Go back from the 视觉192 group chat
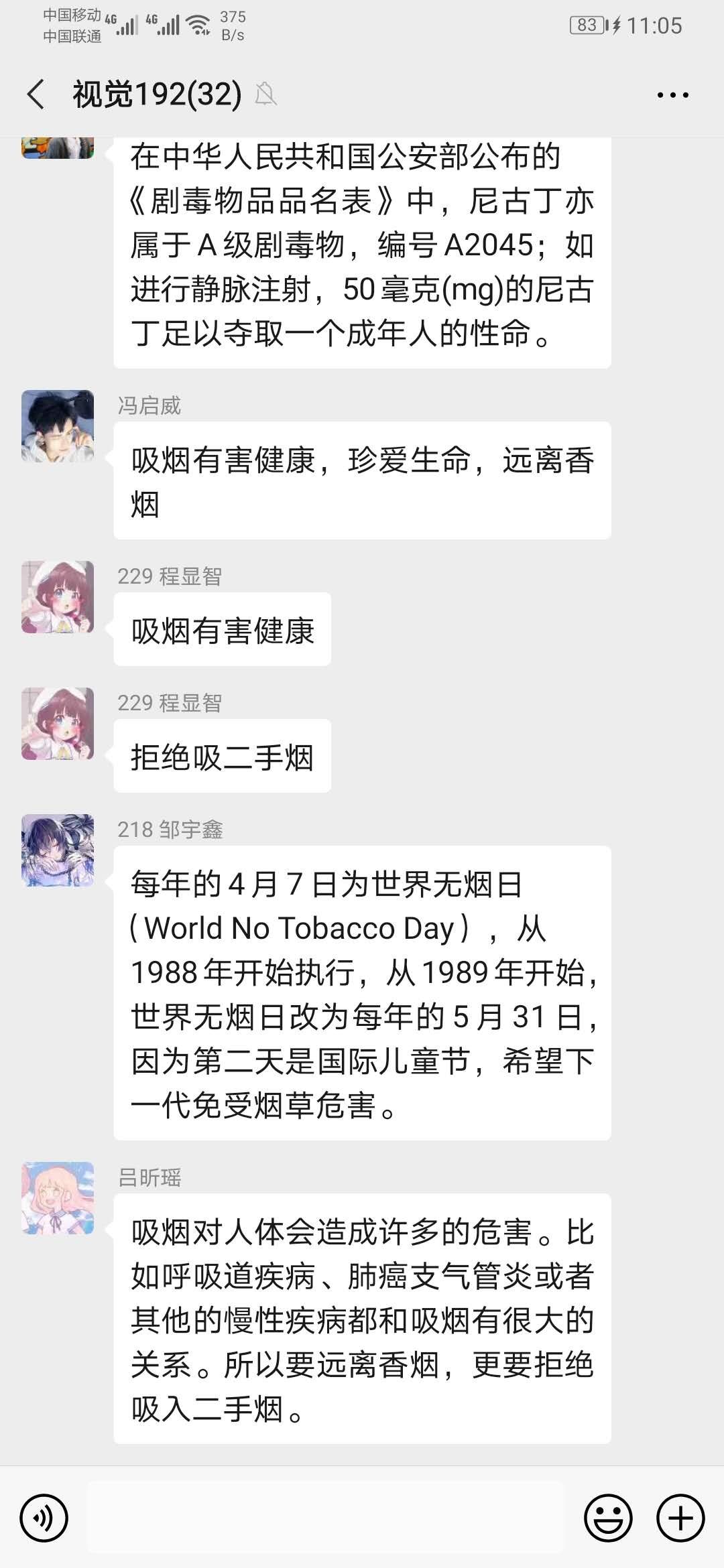The width and height of the screenshot is (724, 1568). click(x=36, y=94)
